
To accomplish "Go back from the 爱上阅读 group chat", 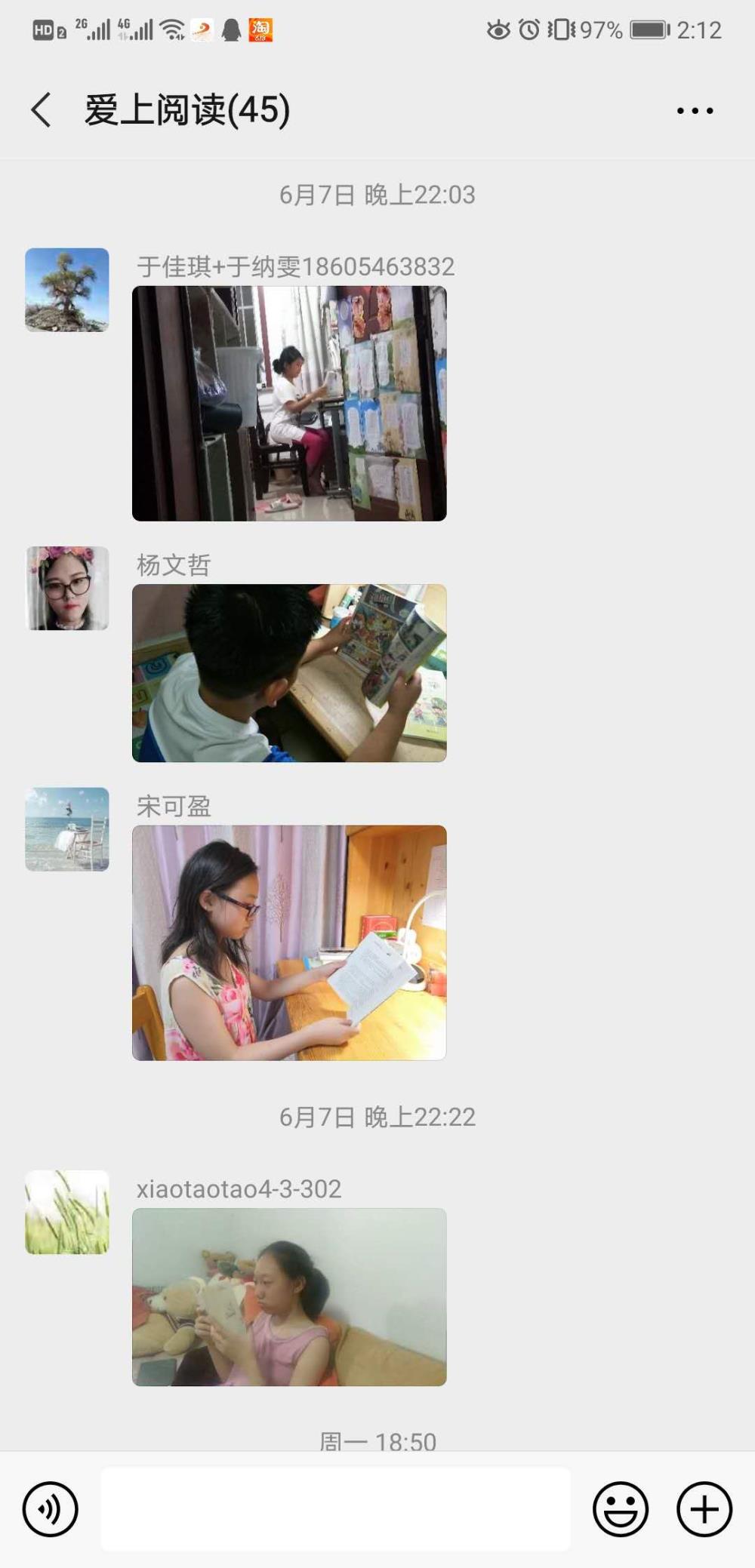I will (x=42, y=110).
